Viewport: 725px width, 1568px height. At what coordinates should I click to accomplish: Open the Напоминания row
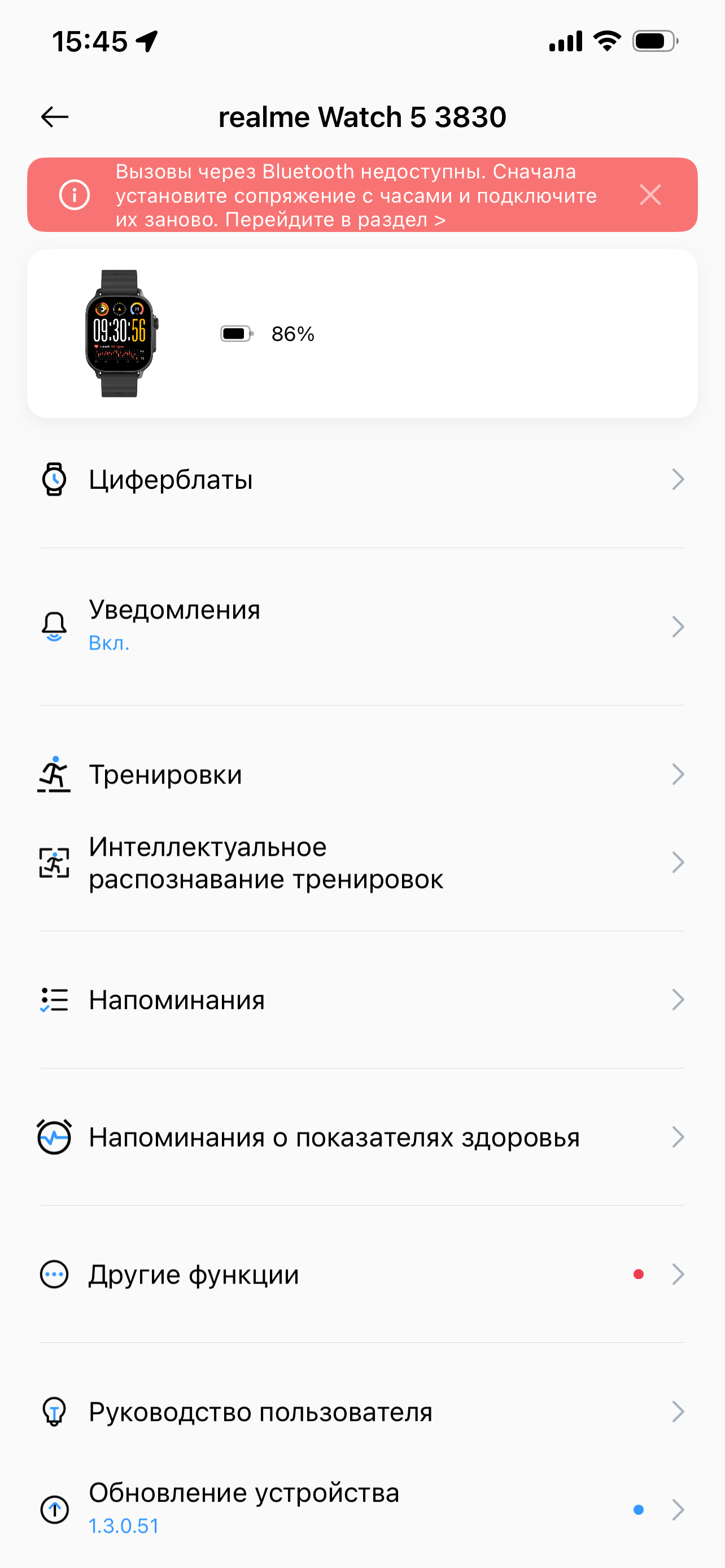(x=361, y=1000)
